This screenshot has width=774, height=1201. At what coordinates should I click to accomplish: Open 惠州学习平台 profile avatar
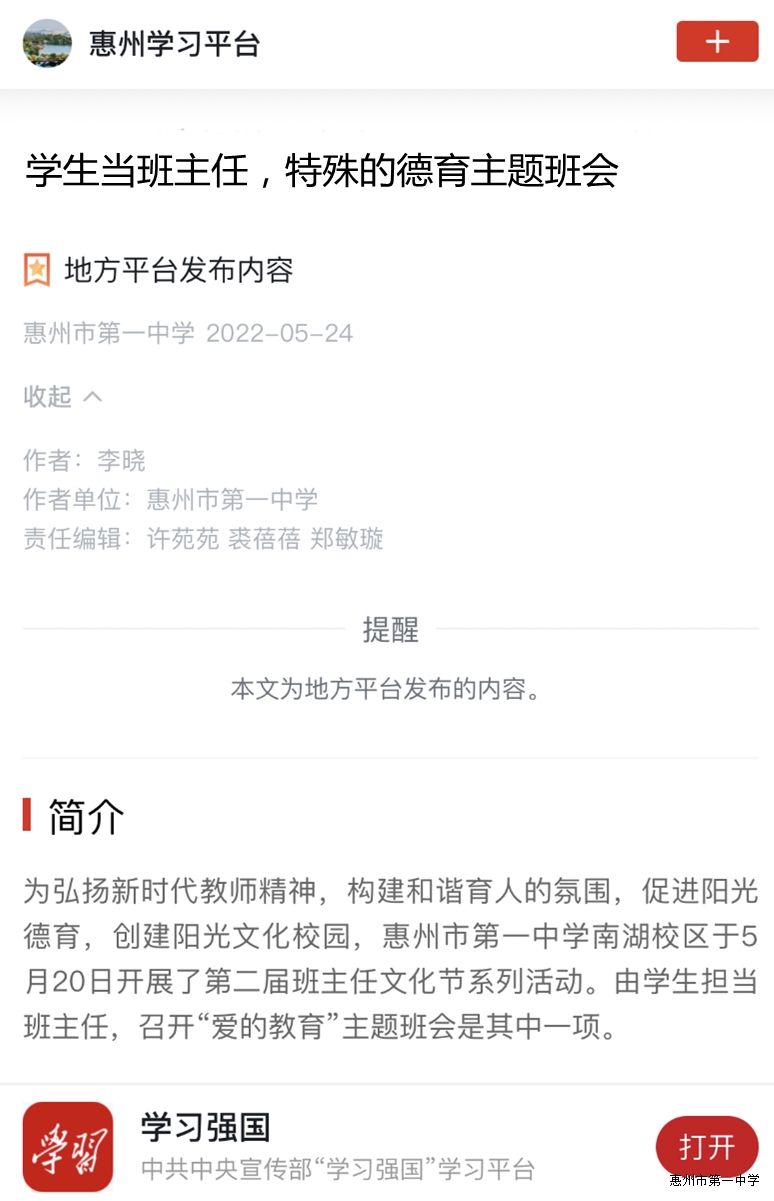(47, 43)
